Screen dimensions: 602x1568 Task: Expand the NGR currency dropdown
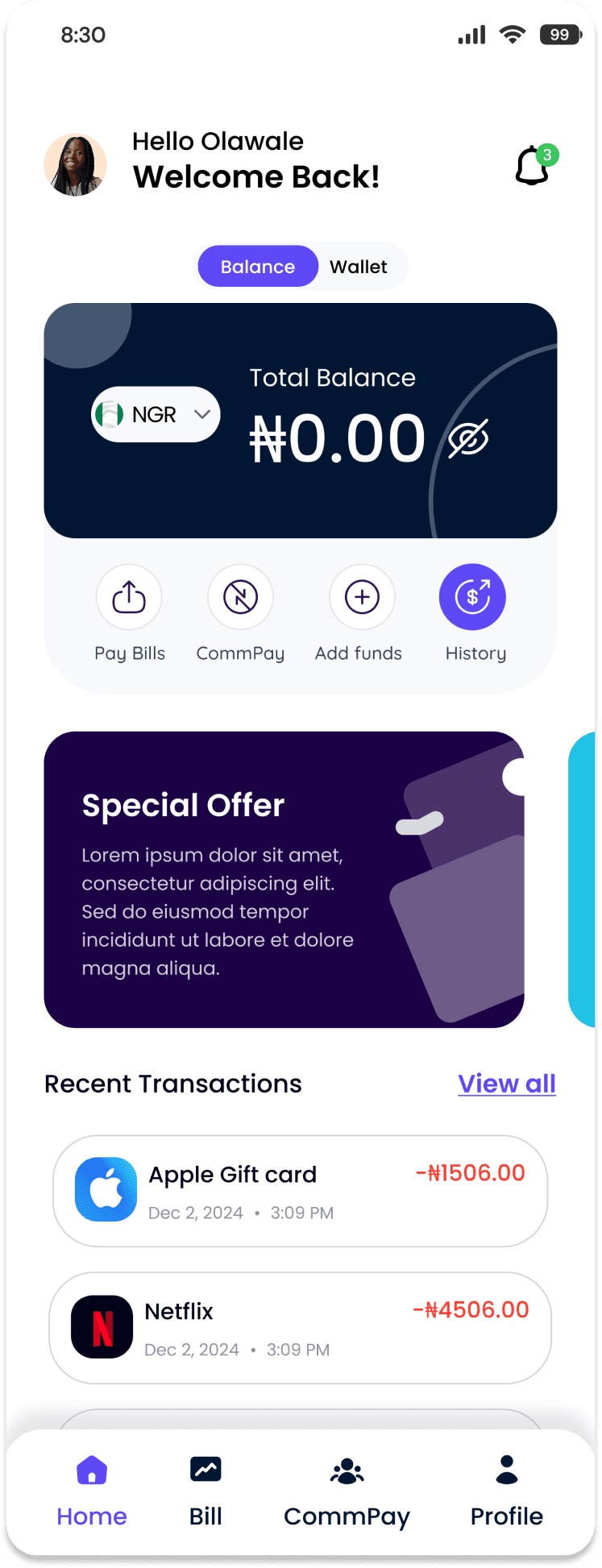coord(156,414)
